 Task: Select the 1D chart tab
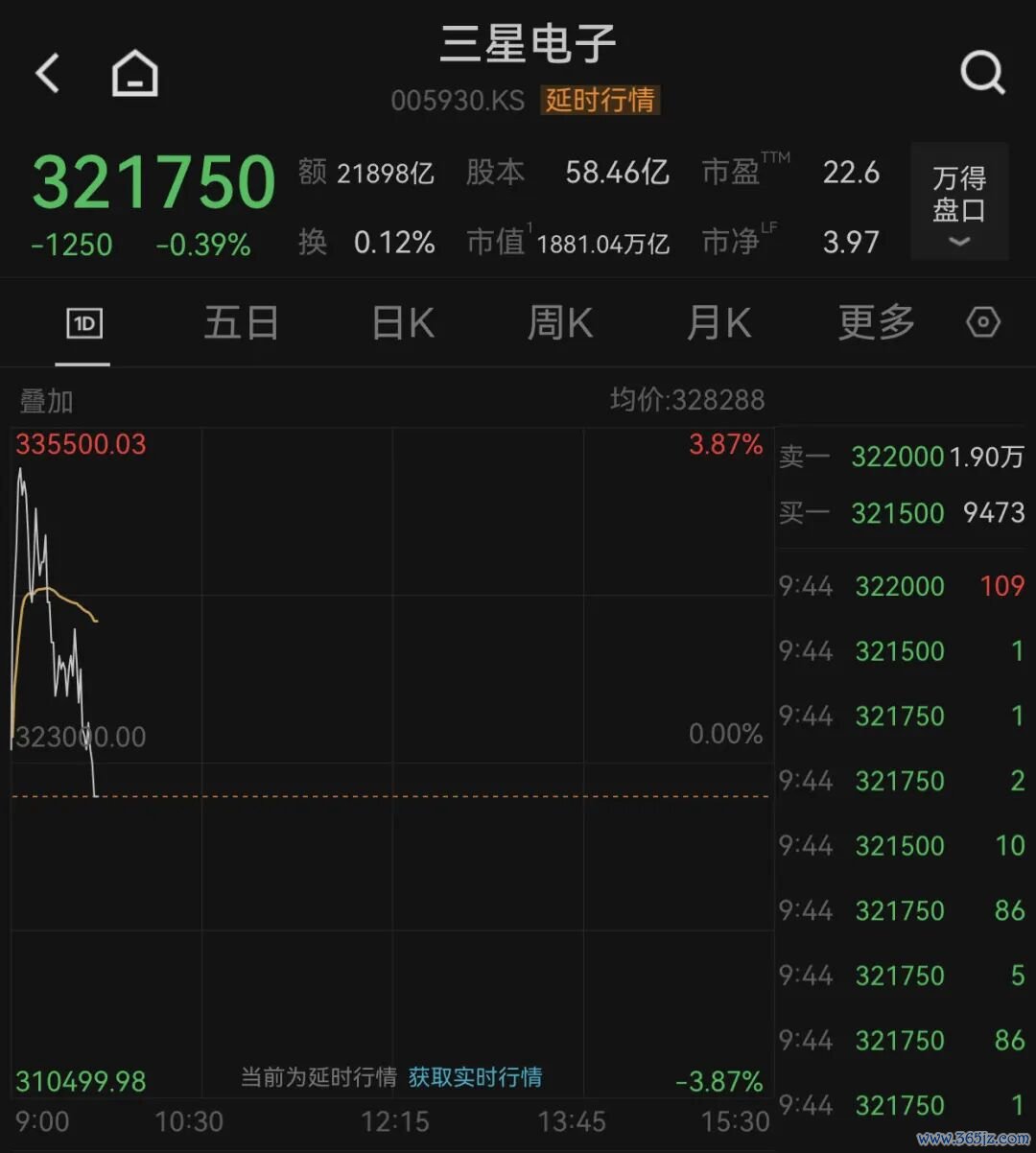click(83, 324)
